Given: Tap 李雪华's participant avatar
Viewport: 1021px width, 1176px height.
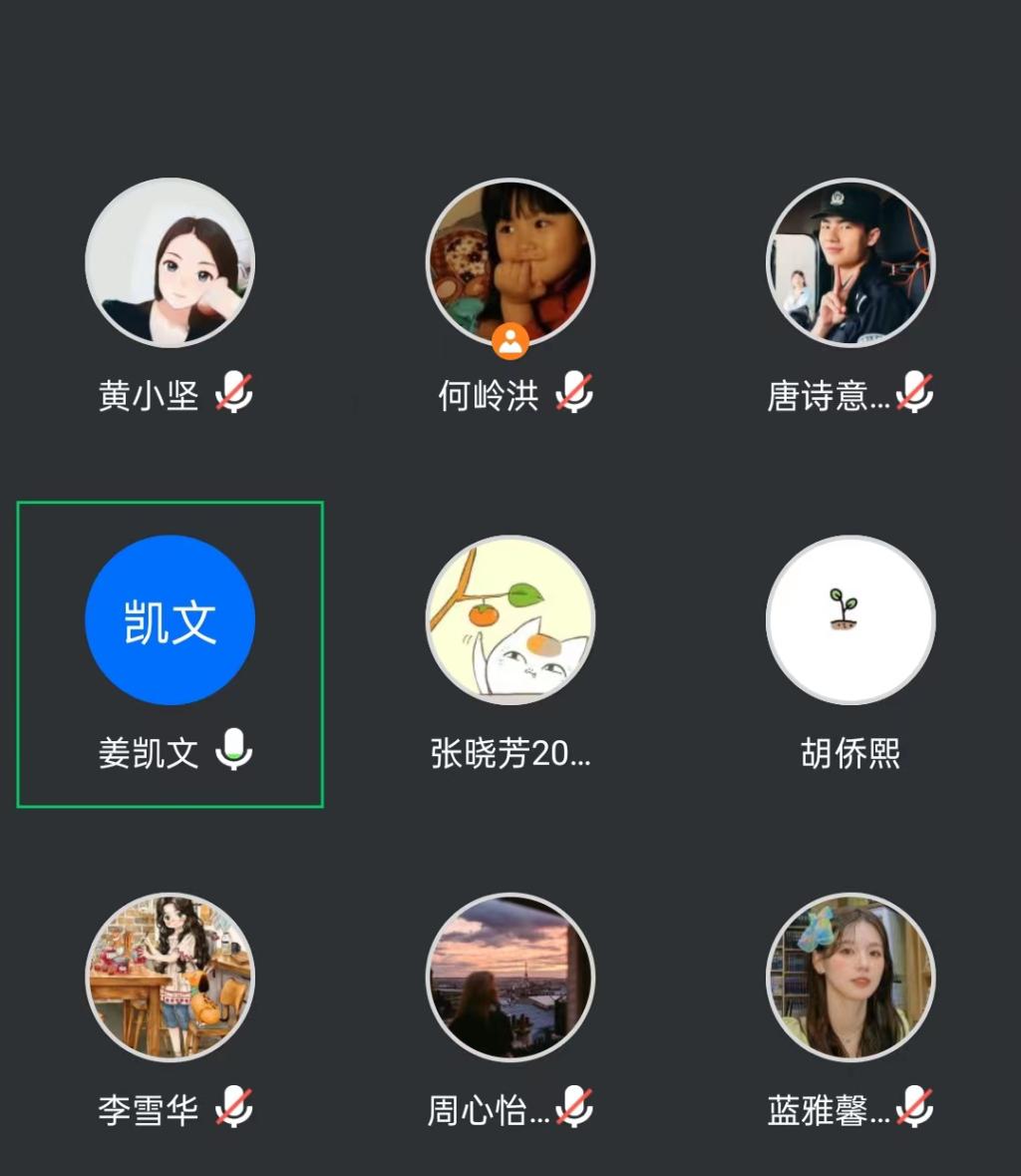Looking at the screenshot, I should (170, 978).
